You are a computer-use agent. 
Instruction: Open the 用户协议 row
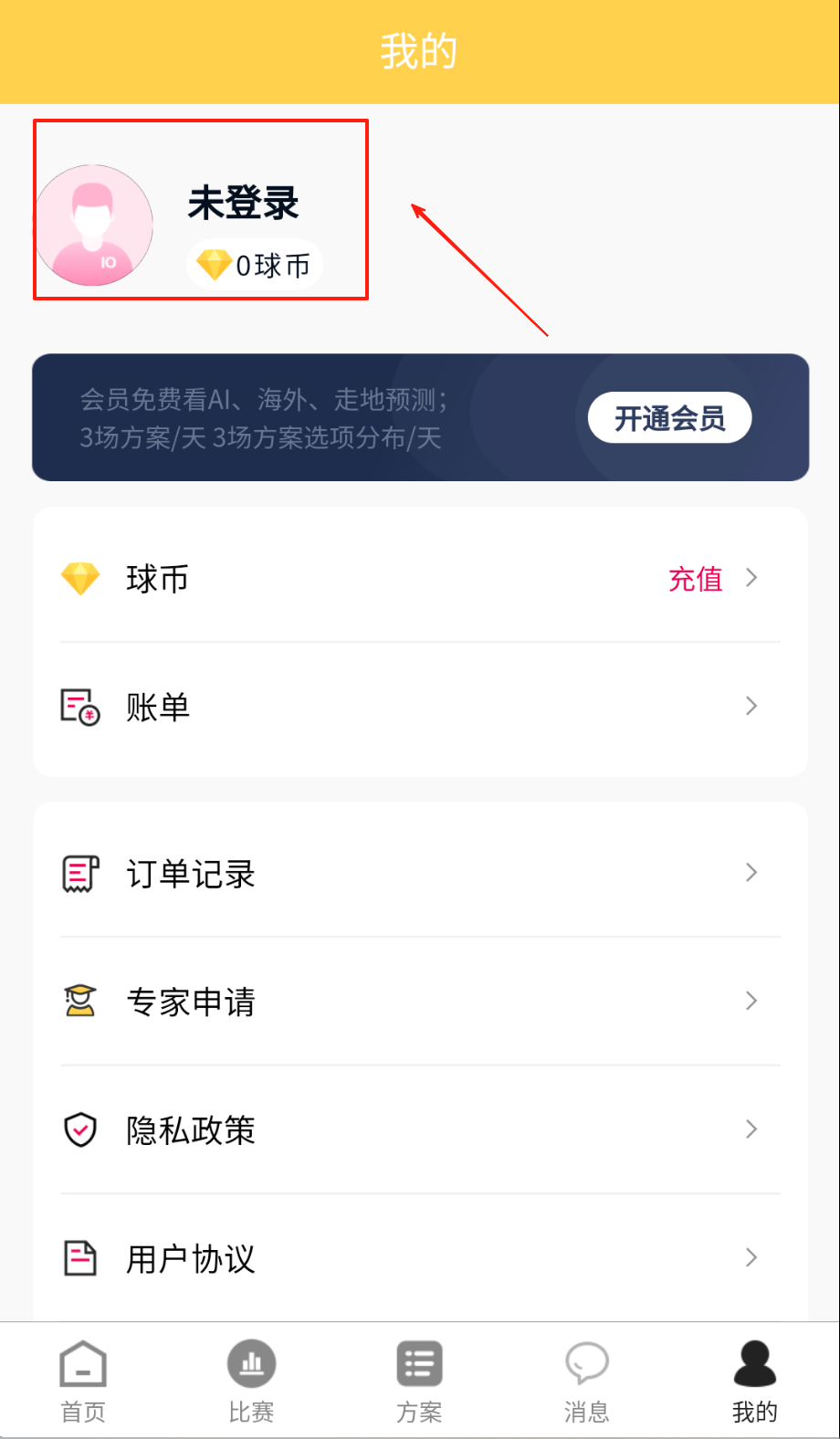point(420,1258)
